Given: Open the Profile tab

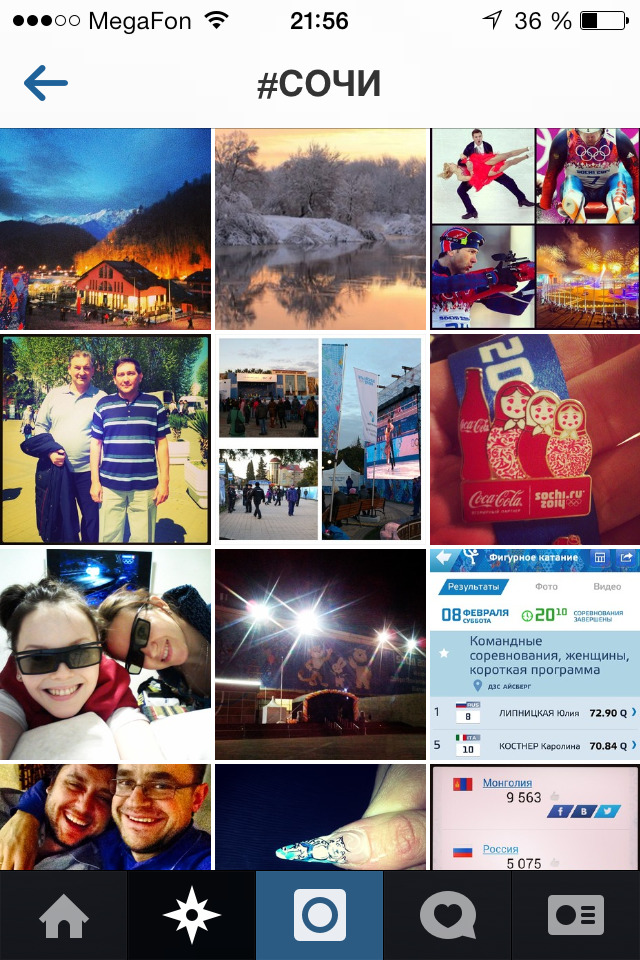Looking at the screenshot, I should point(575,915).
